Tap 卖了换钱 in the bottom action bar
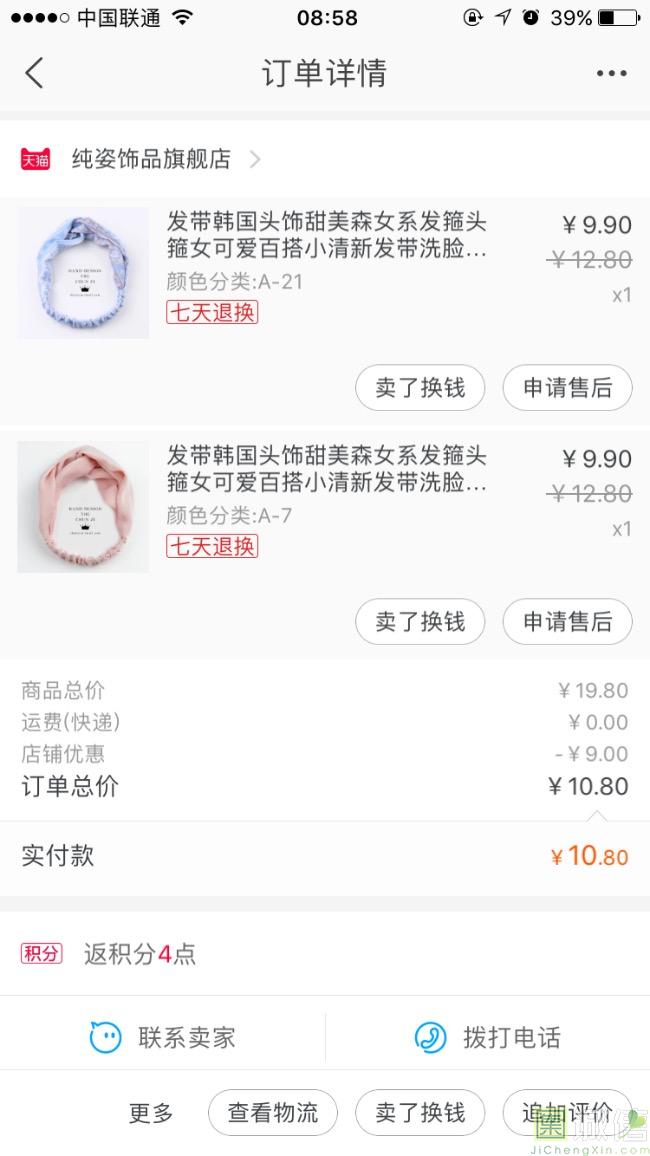The height and width of the screenshot is (1156, 650). pyautogui.click(x=420, y=1113)
